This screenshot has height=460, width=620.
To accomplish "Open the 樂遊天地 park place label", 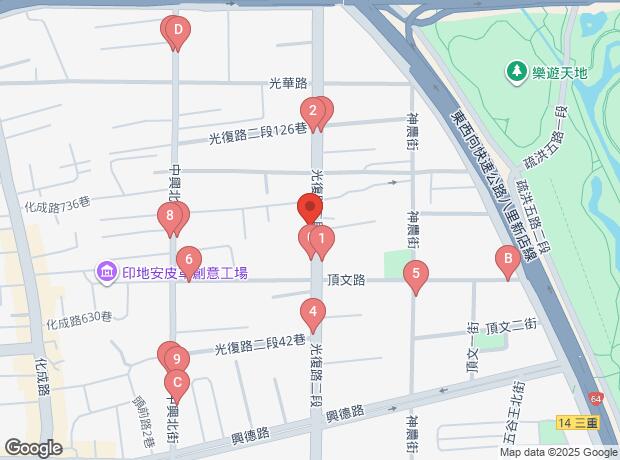I will 547,71.
